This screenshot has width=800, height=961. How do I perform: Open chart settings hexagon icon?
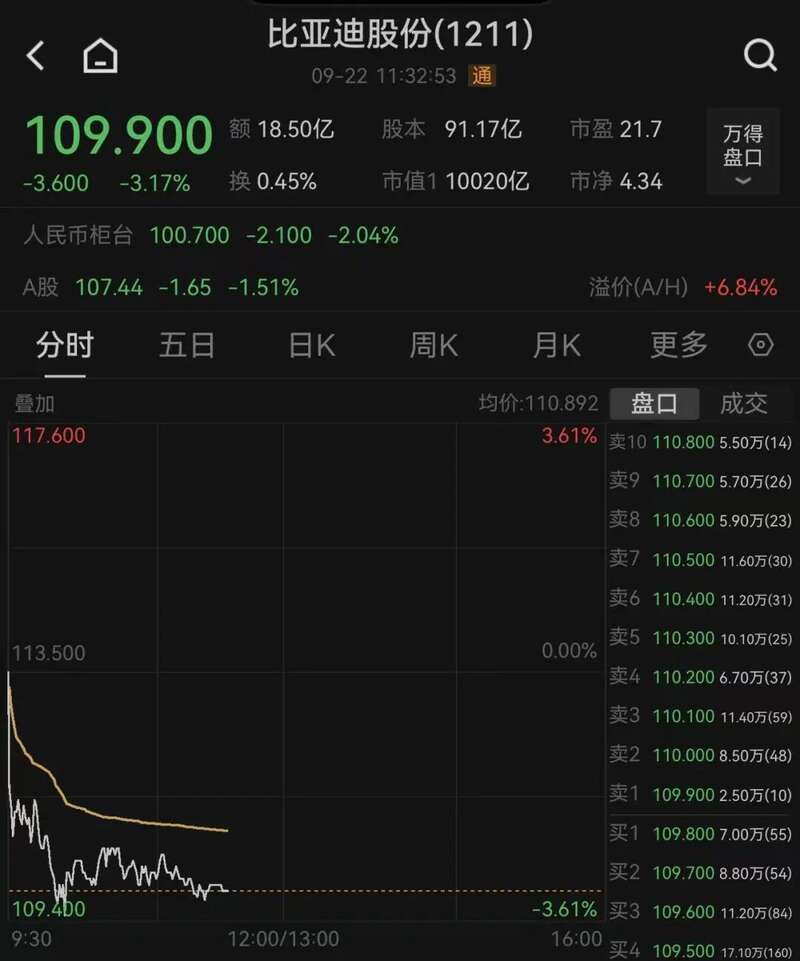point(761,346)
